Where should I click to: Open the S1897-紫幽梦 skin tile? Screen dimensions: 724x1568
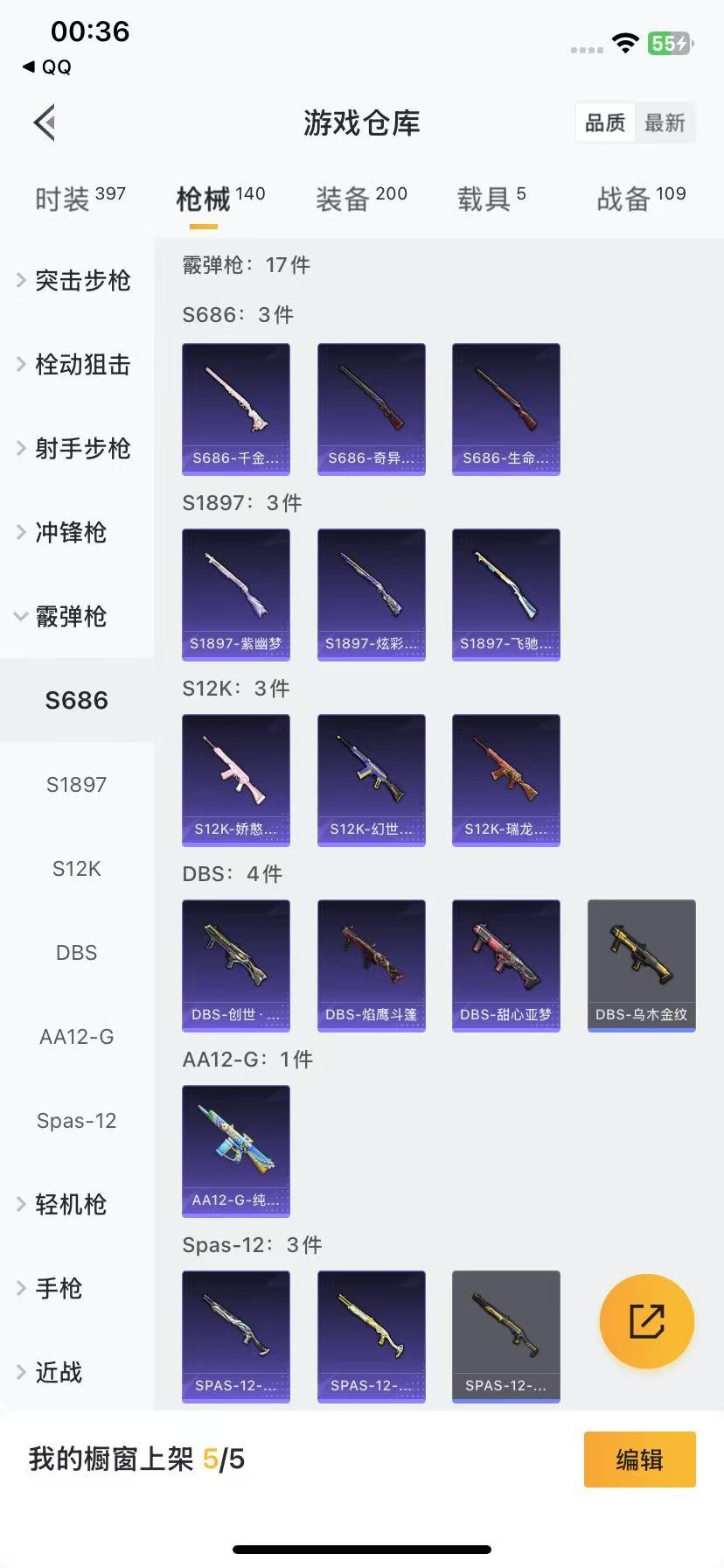[236, 594]
